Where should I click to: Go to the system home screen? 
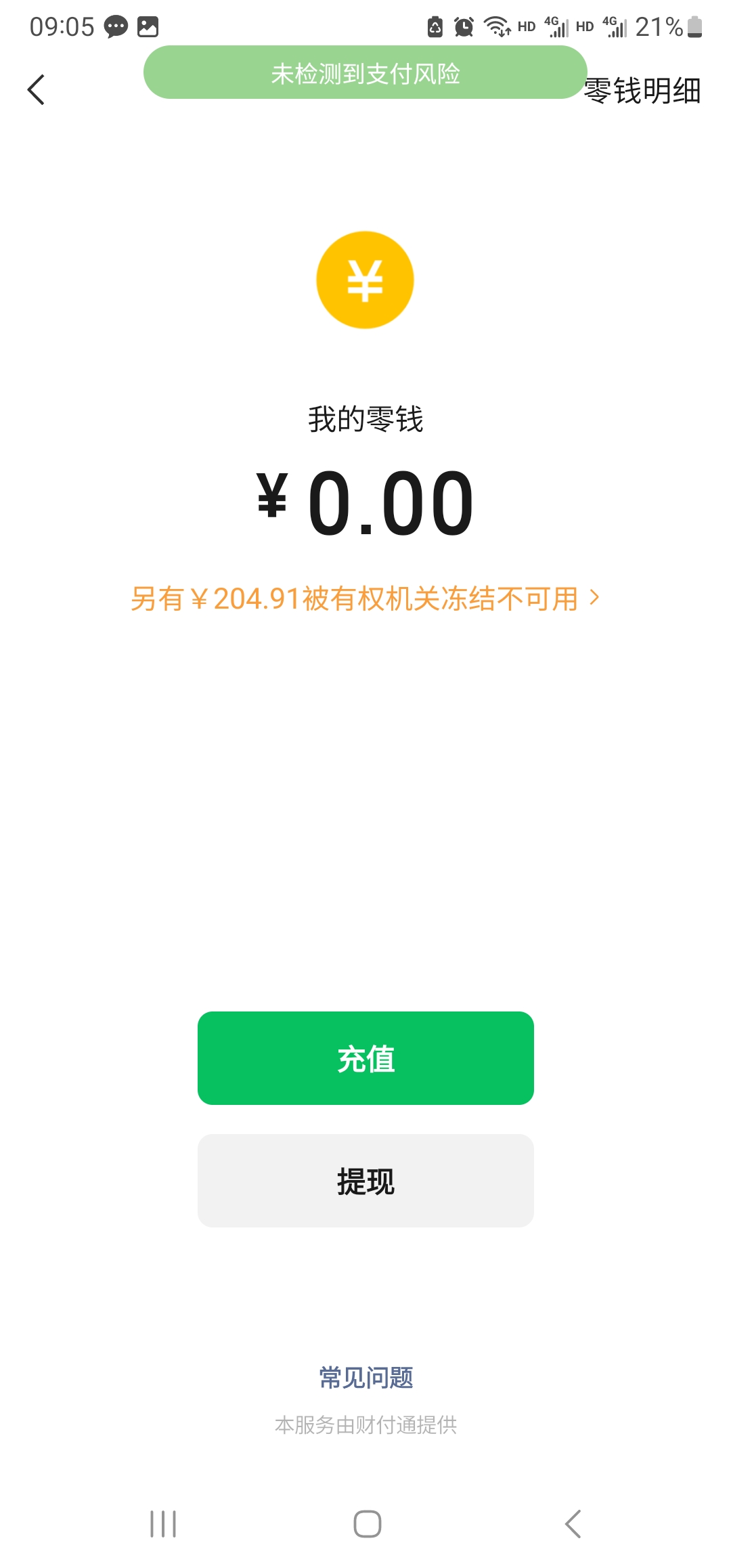click(367, 1524)
